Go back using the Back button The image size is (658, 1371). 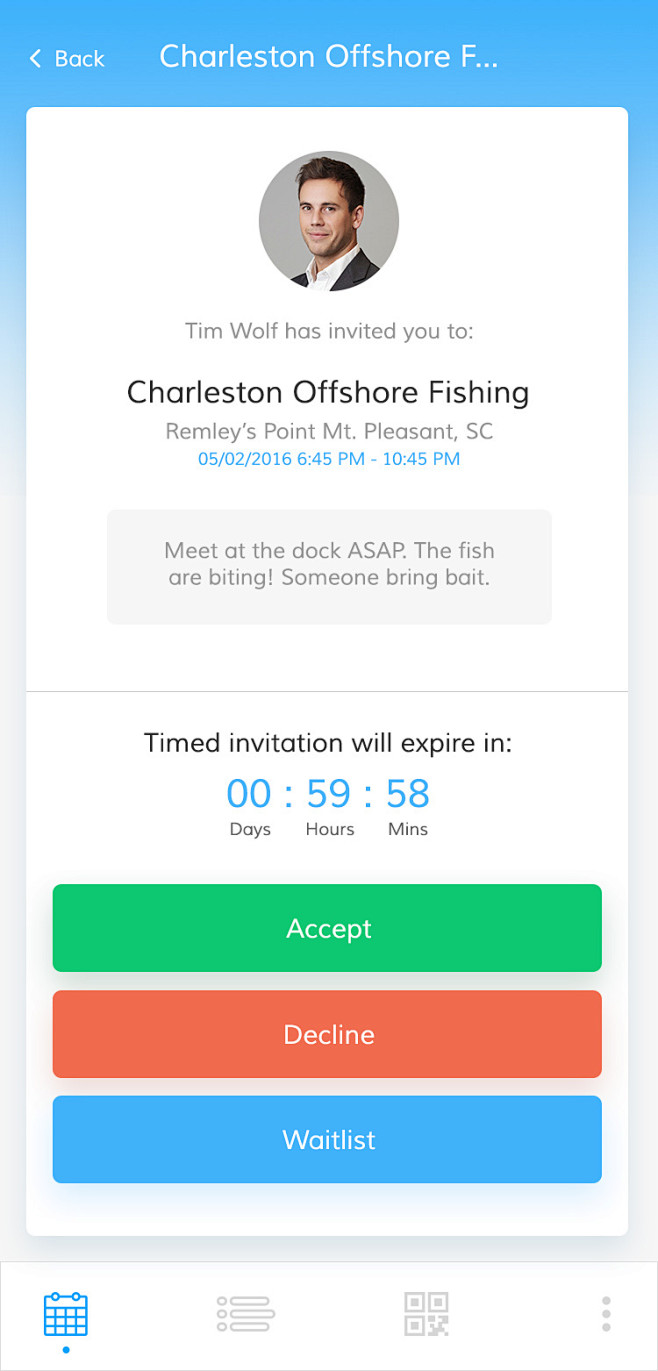tap(66, 58)
